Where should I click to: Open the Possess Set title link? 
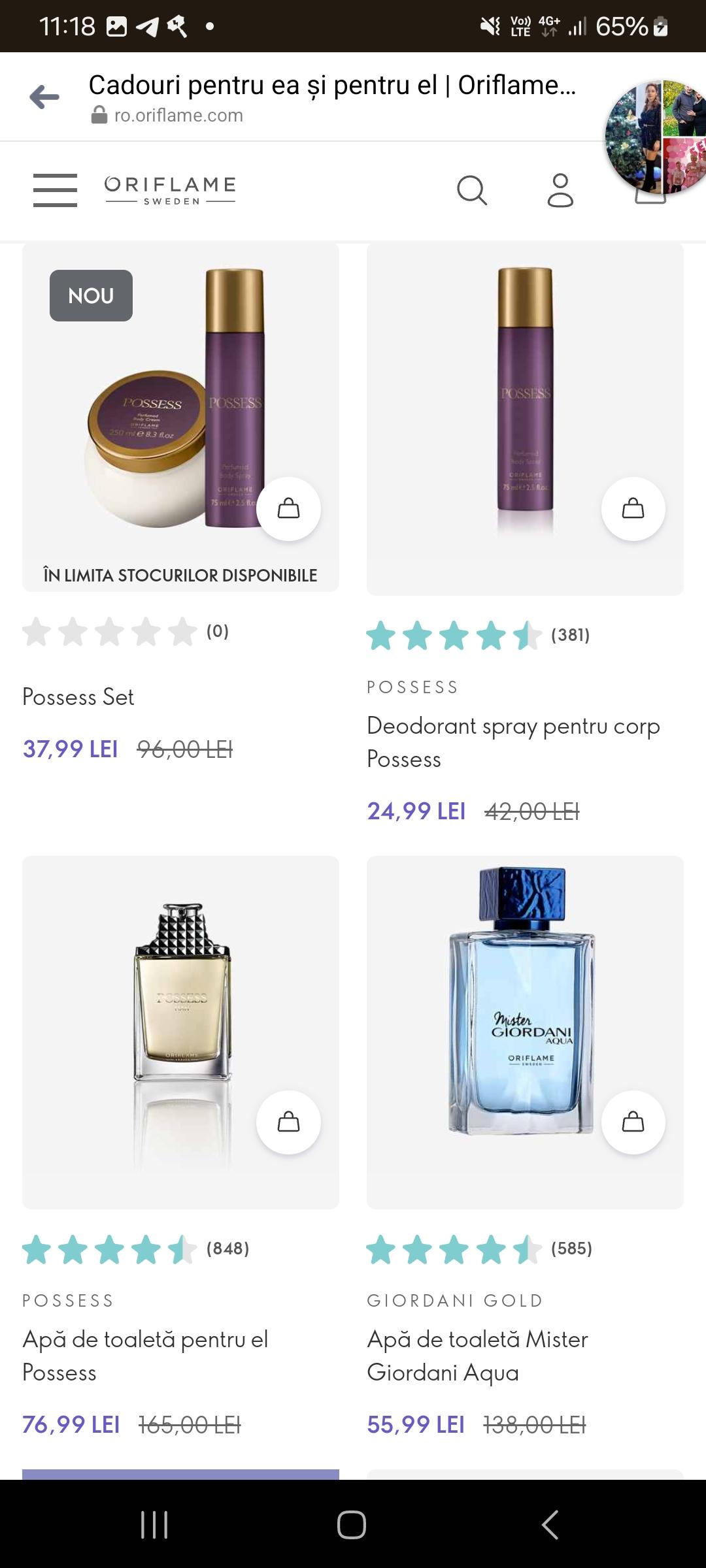coord(78,697)
